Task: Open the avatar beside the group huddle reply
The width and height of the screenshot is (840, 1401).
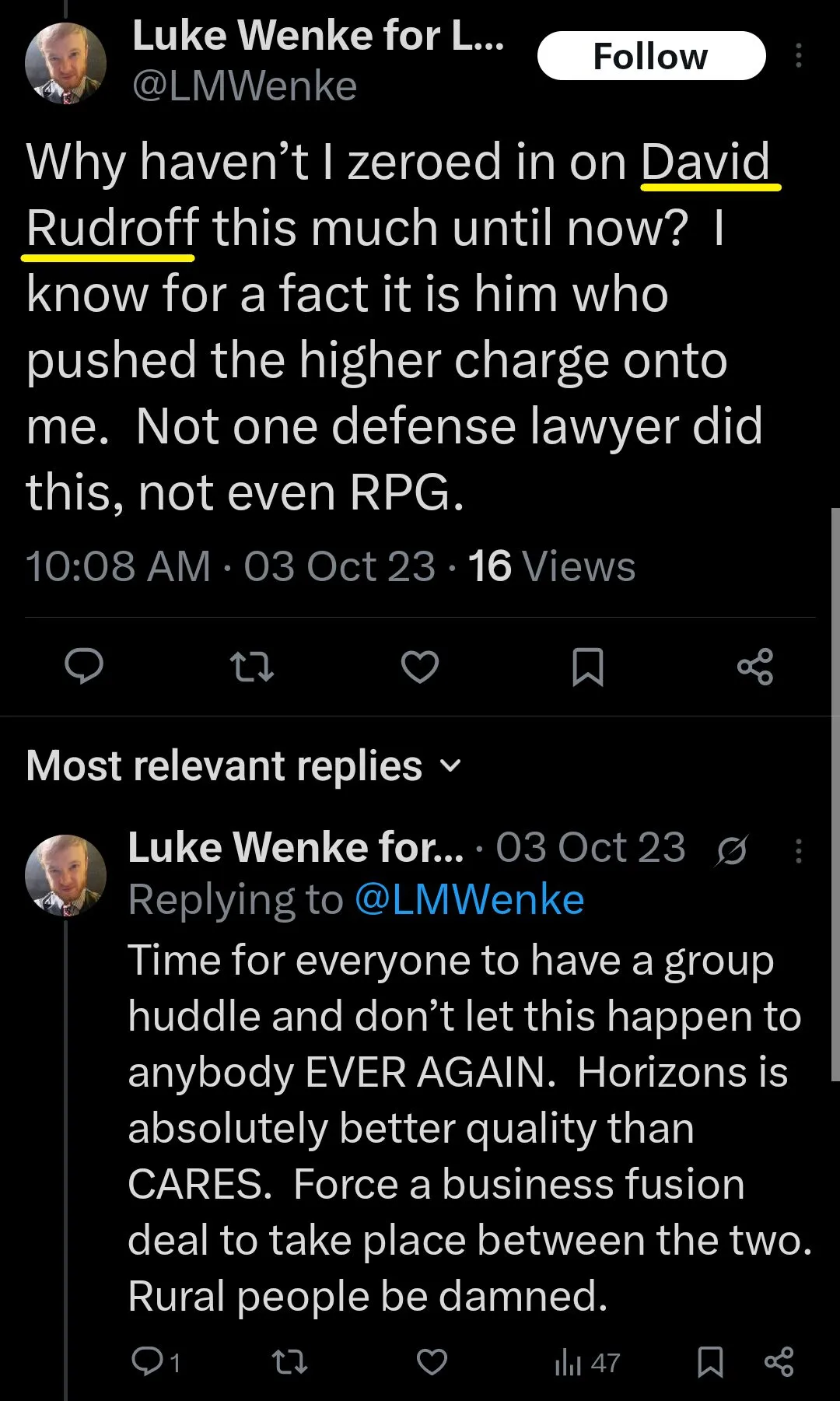Action: (66, 875)
